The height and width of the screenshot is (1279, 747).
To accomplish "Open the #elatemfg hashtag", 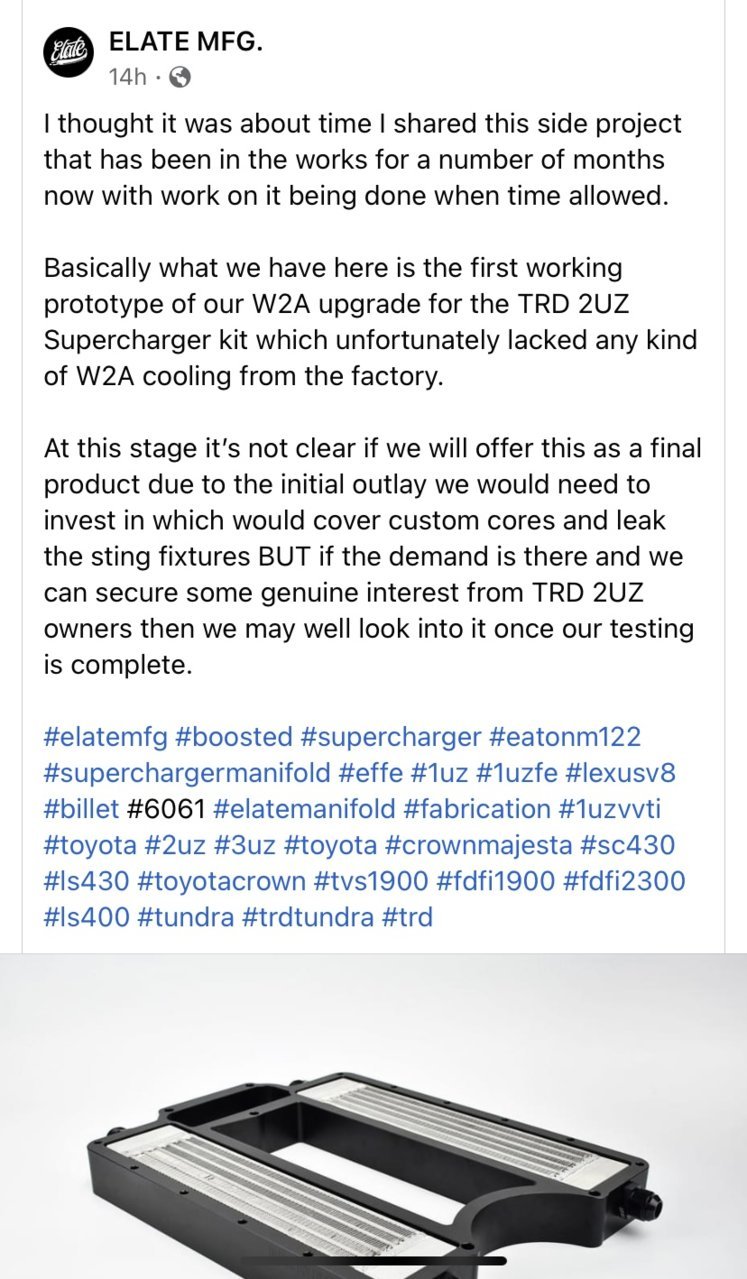I will tap(104, 737).
